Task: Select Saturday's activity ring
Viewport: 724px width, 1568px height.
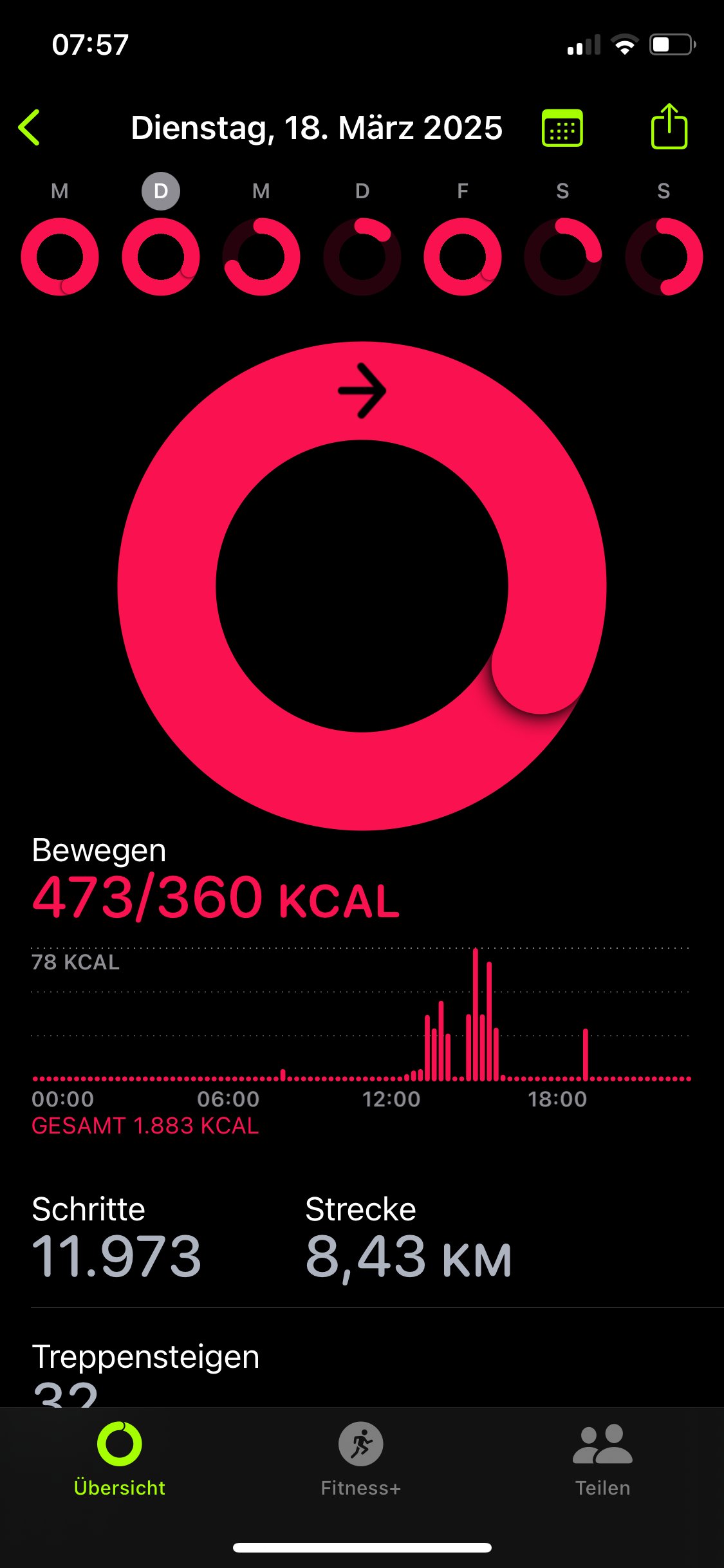Action: [563, 257]
